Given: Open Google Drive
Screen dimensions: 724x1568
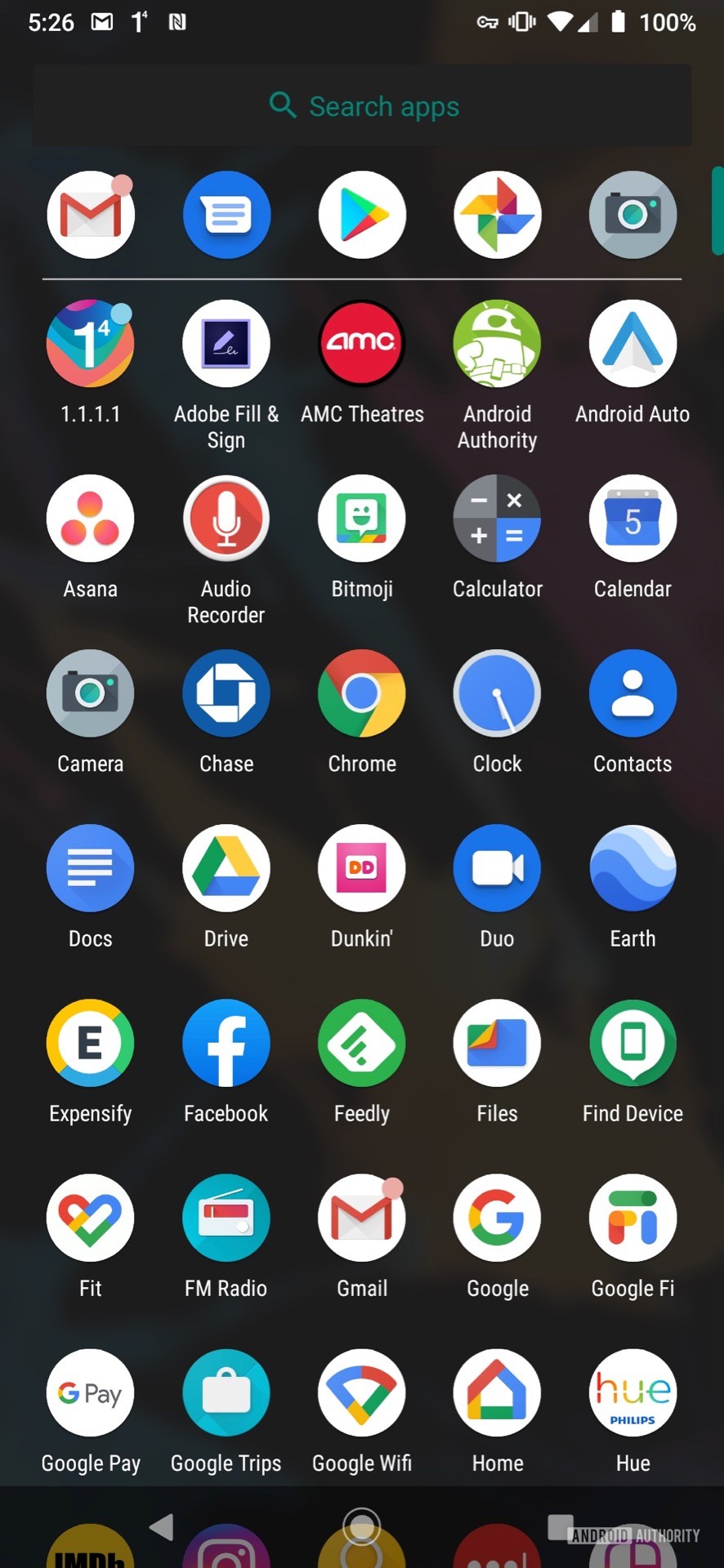Looking at the screenshot, I should point(226,868).
